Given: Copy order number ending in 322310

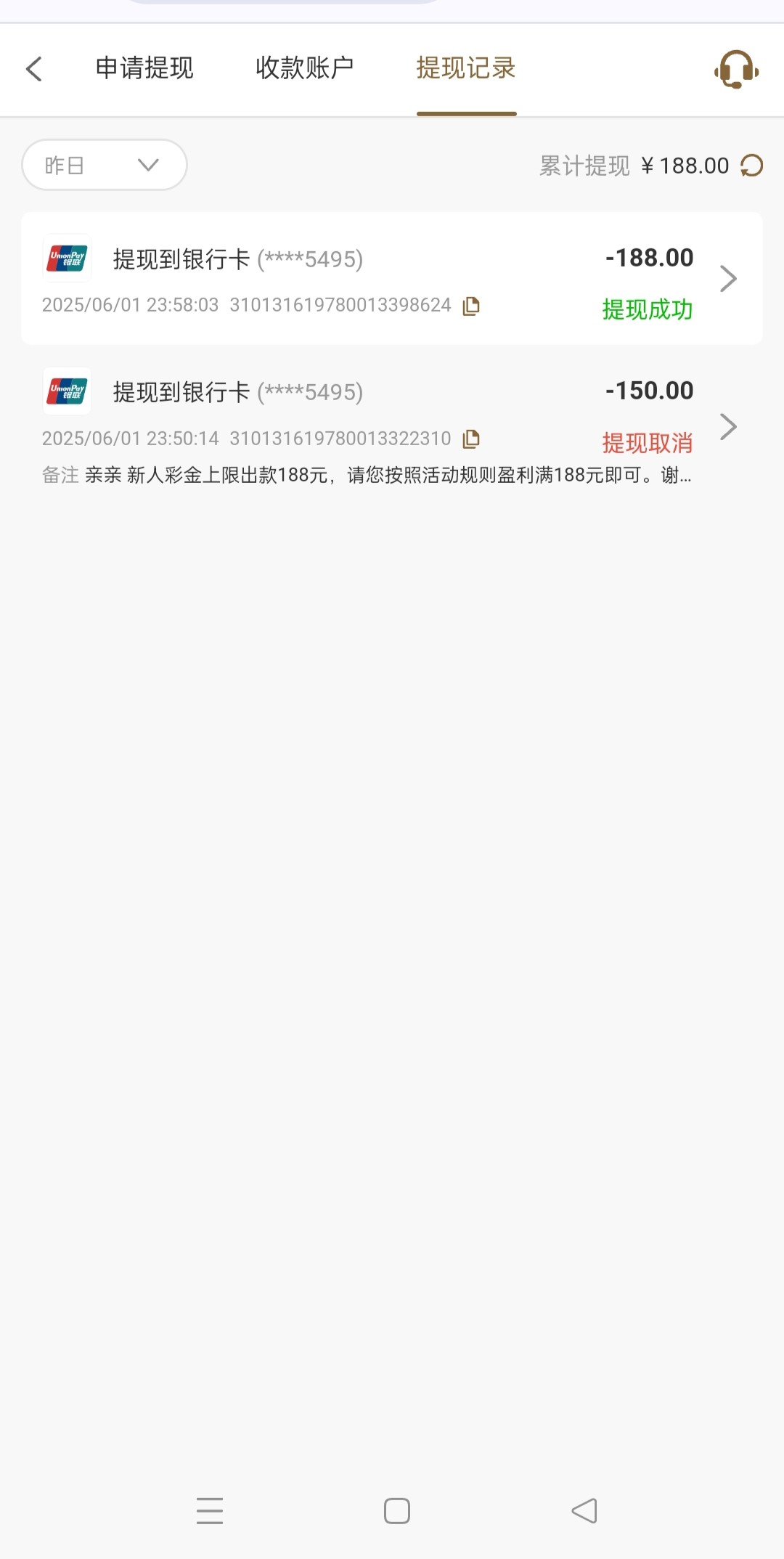Looking at the screenshot, I should 472,439.
